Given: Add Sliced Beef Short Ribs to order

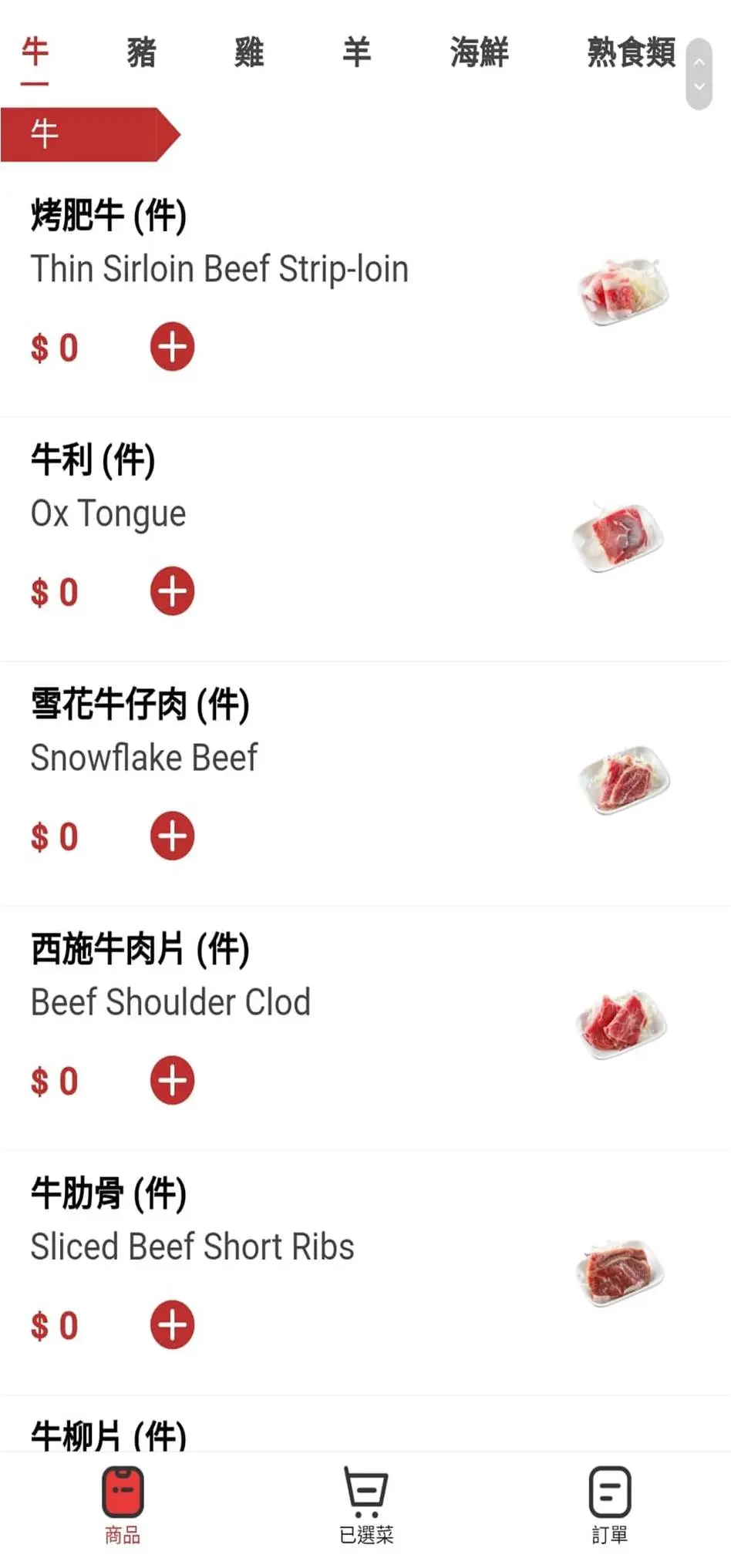Looking at the screenshot, I should pyautogui.click(x=172, y=1324).
